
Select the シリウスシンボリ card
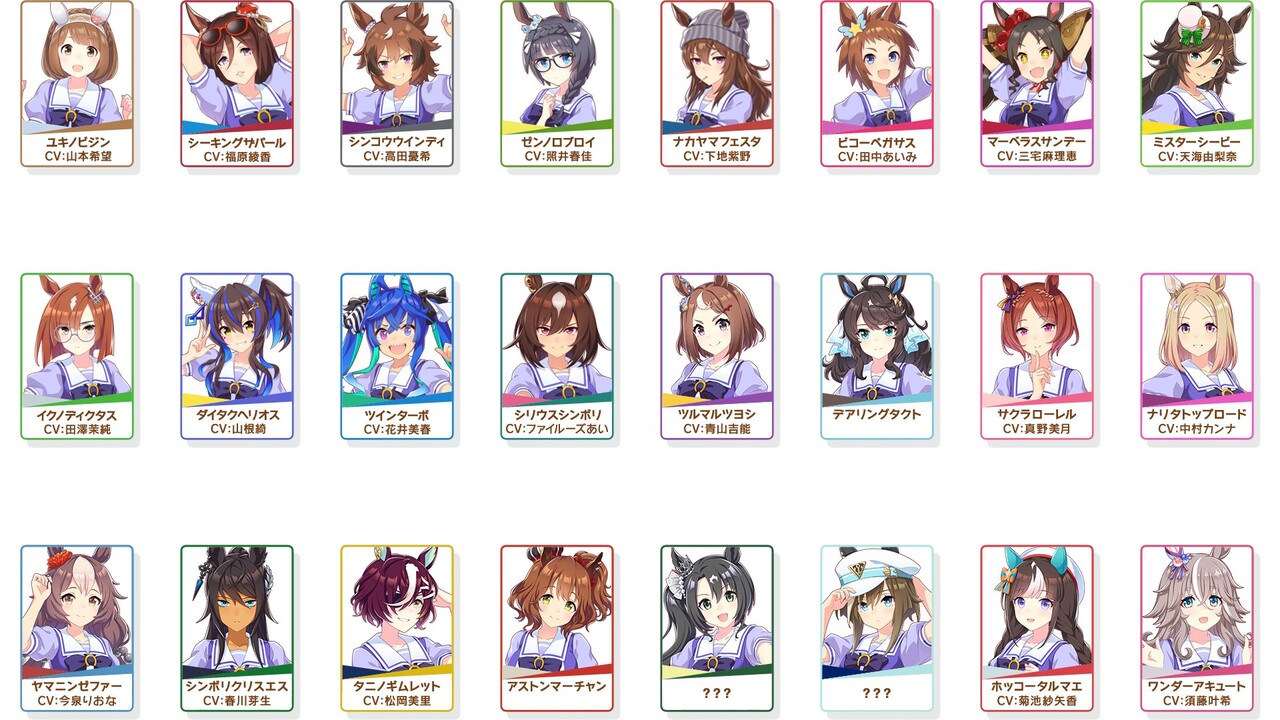[x=557, y=356]
